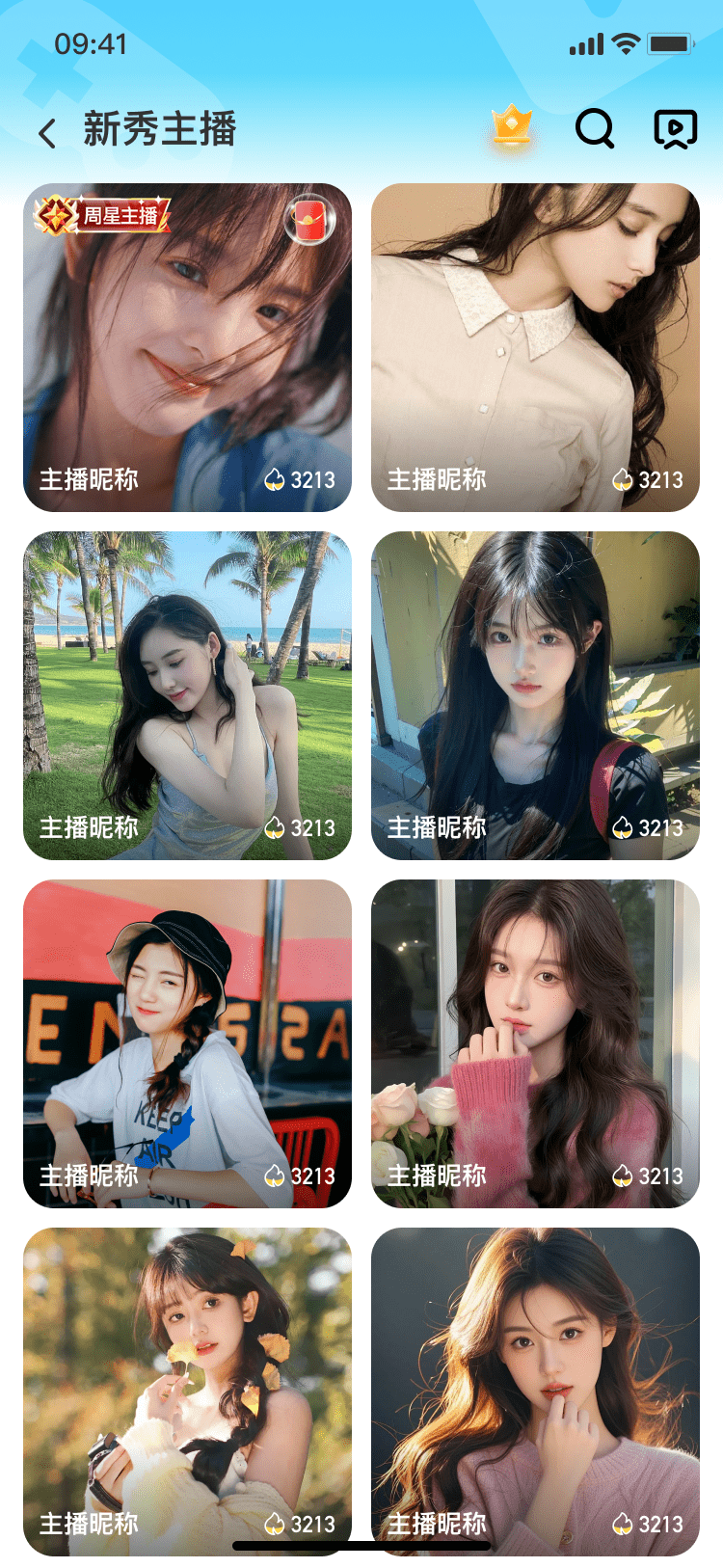Tap the red envelope on the 周星主播 card
Viewport: 723px width, 1568px height.
tap(309, 220)
